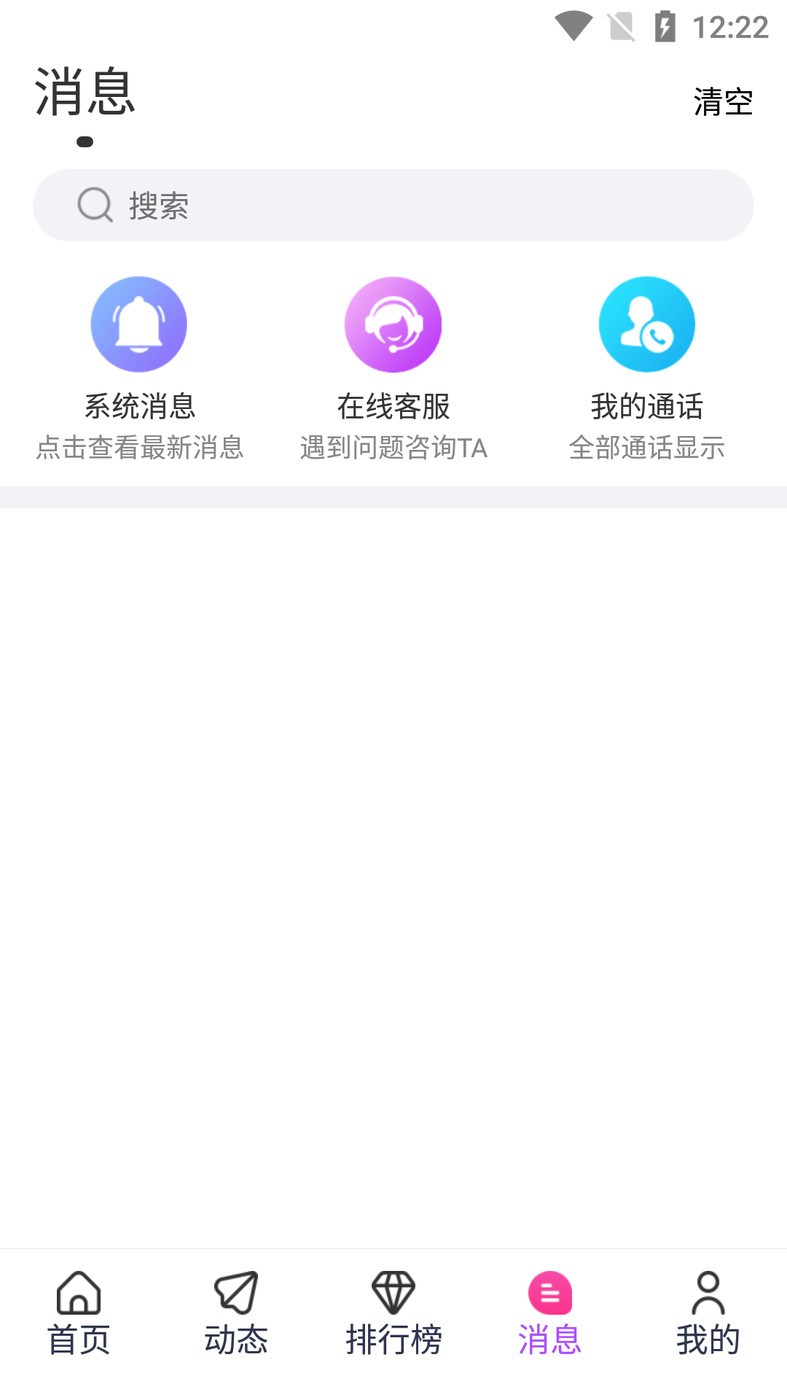
Task: Open the 排行榜 tab
Action: 393,1340
